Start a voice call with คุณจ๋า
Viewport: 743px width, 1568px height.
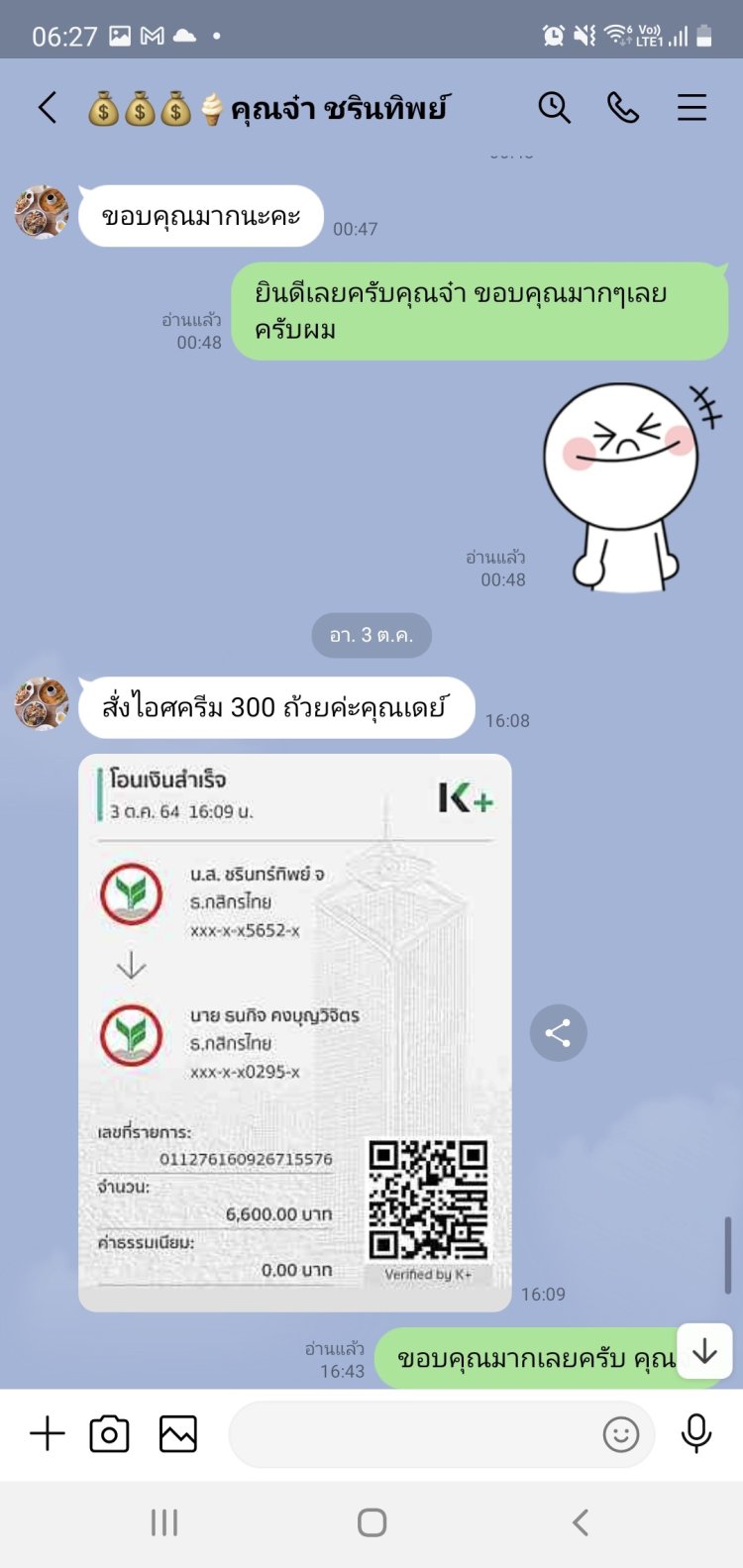623,107
